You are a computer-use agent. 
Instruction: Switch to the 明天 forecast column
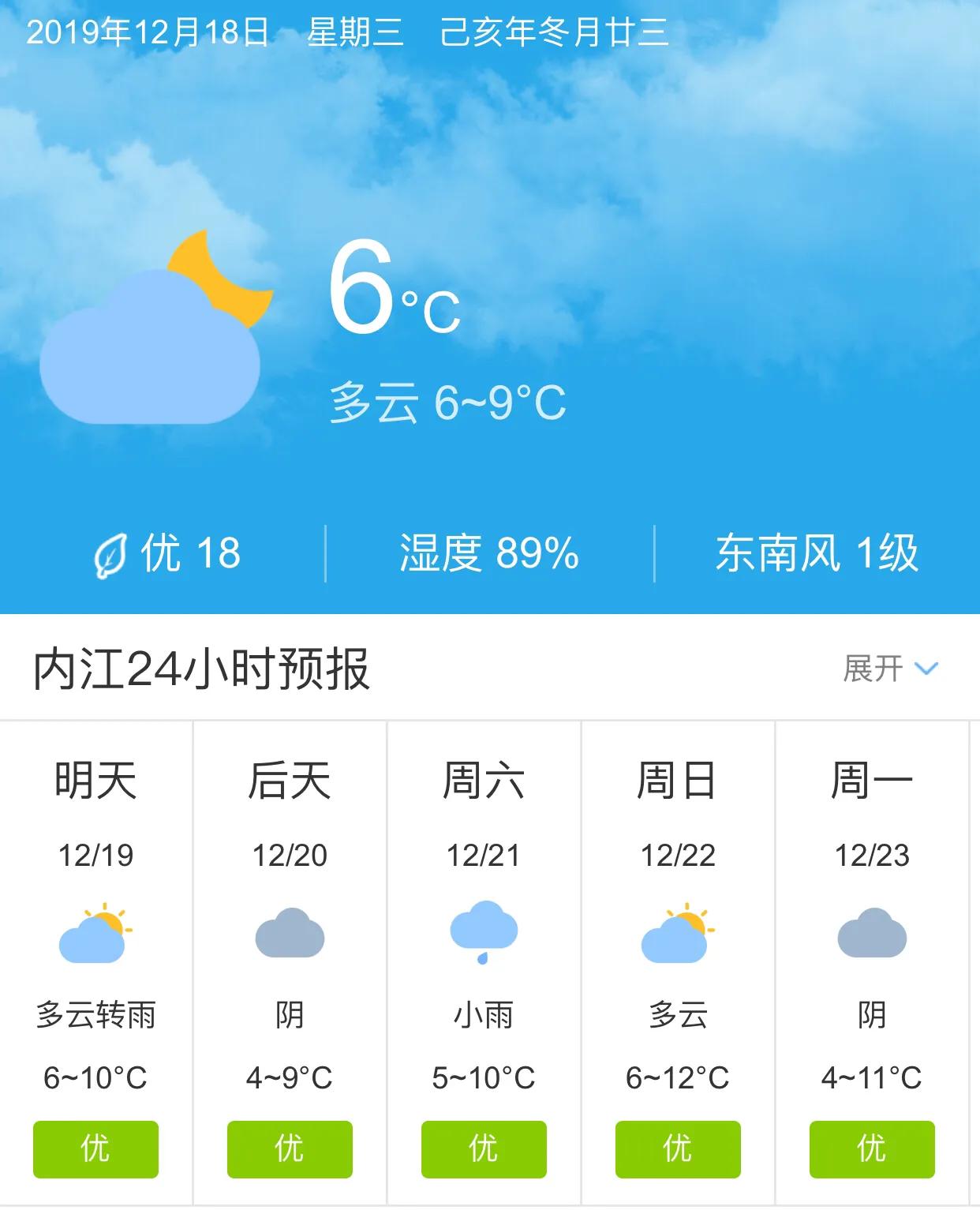95,781
